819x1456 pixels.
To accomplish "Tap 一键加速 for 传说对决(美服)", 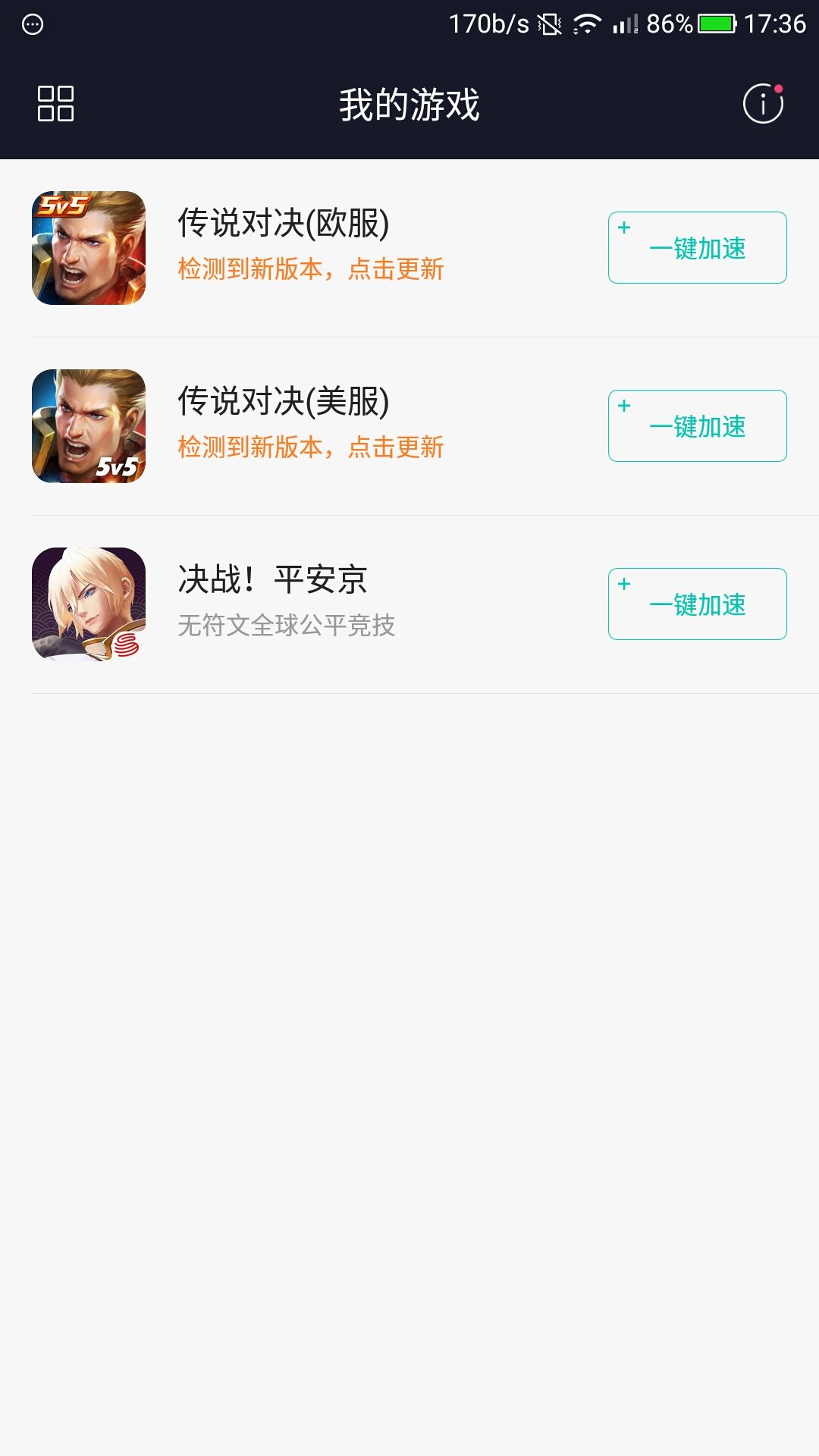I will click(x=697, y=426).
